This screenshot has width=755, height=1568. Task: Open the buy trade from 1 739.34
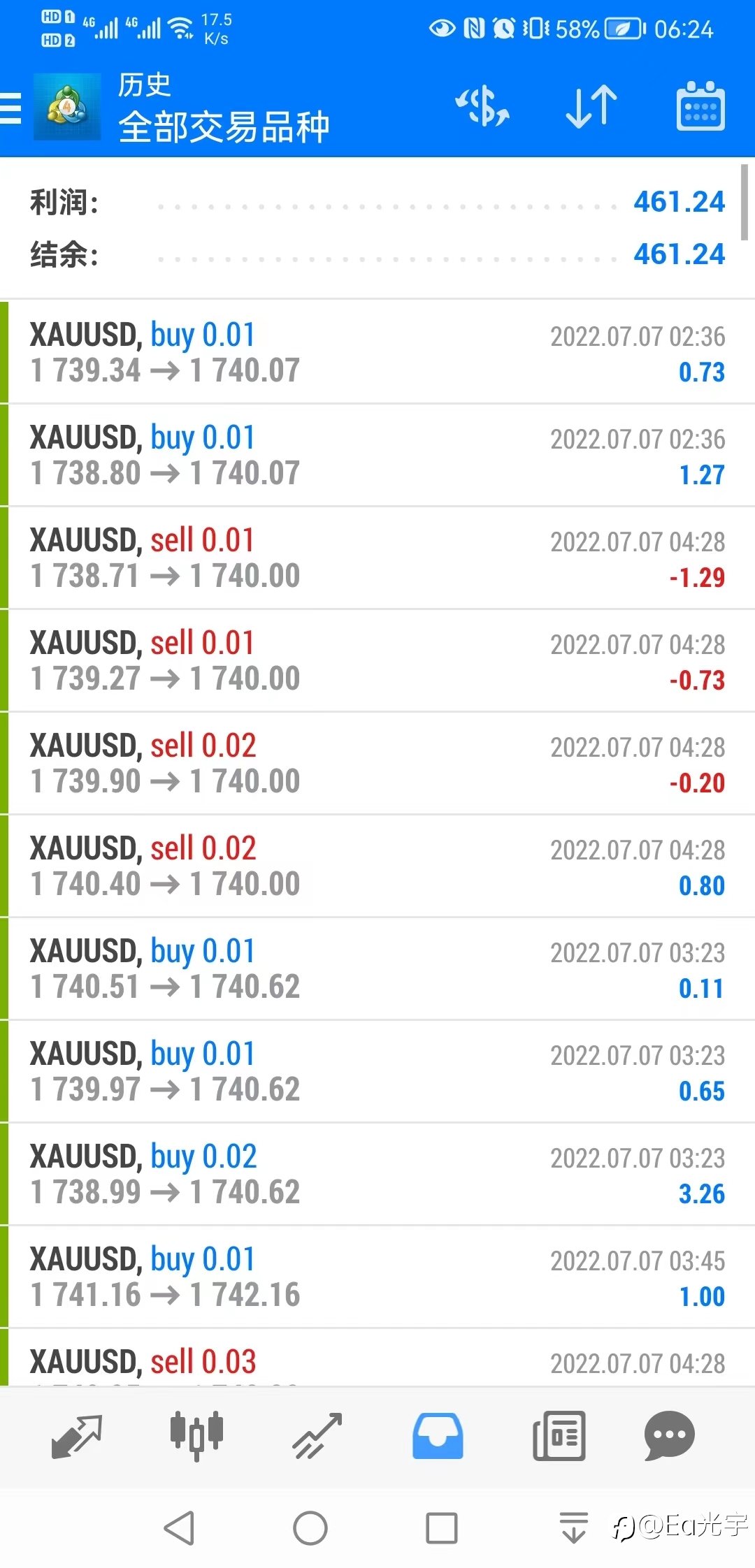tap(377, 352)
